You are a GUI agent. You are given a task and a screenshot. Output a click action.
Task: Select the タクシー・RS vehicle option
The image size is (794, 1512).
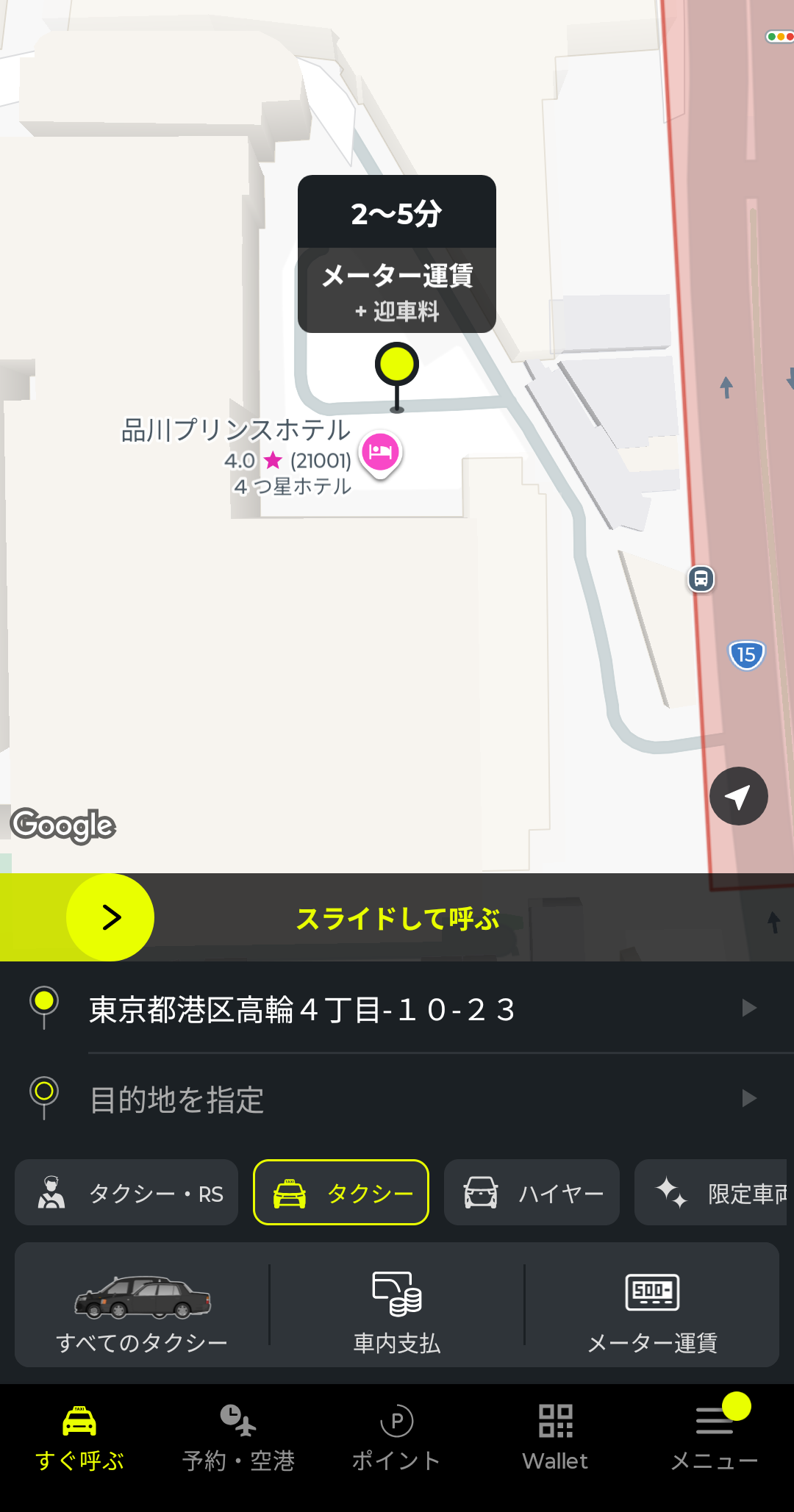click(126, 1193)
